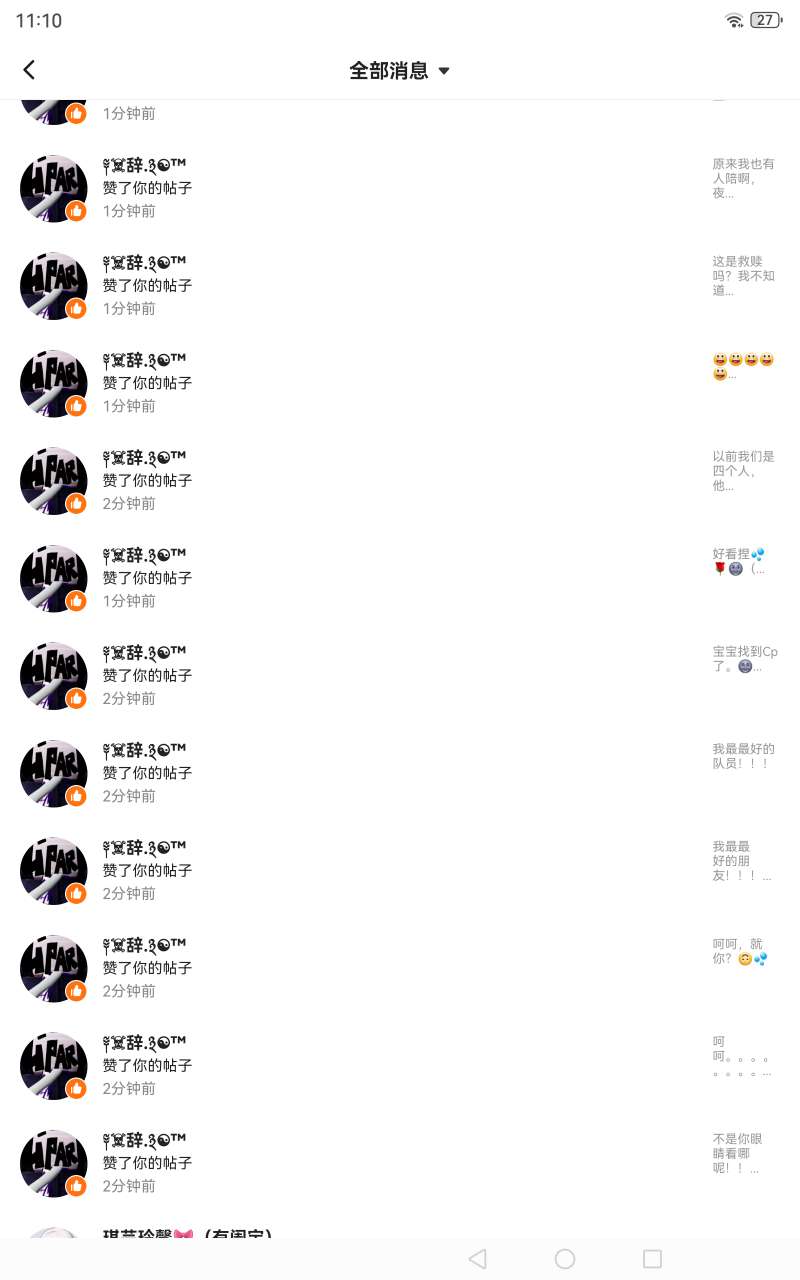Open the notification for post 我最最好的朋友

400,870
